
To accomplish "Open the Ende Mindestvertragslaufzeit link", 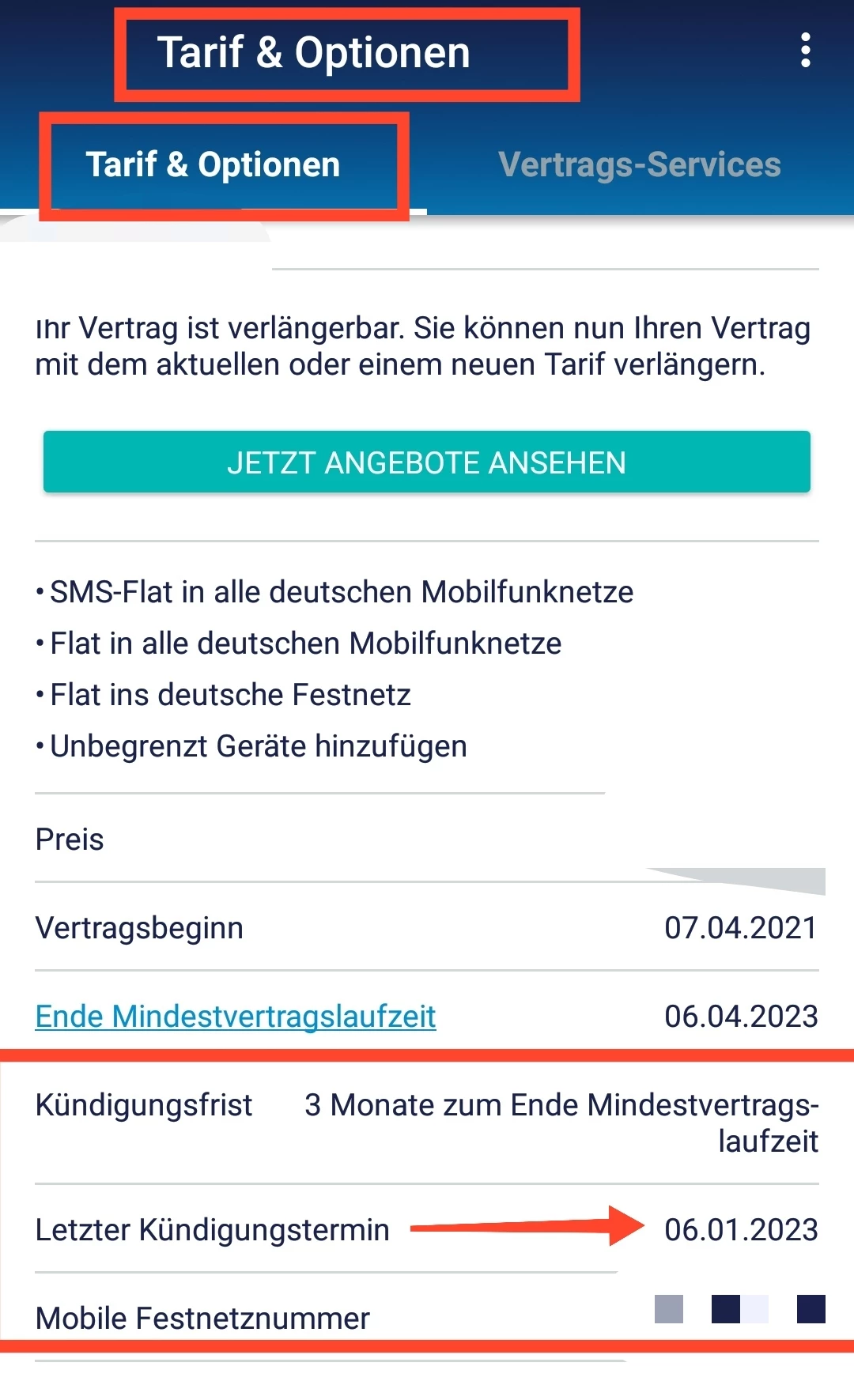I will tap(236, 1017).
